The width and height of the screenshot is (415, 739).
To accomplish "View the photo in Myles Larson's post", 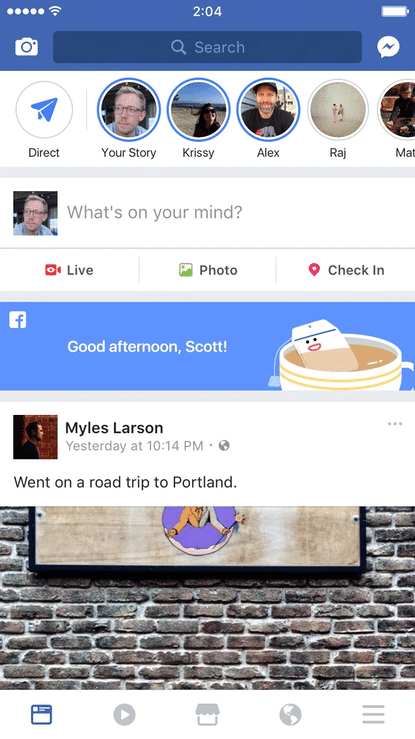I will click(x=207, y=598).
